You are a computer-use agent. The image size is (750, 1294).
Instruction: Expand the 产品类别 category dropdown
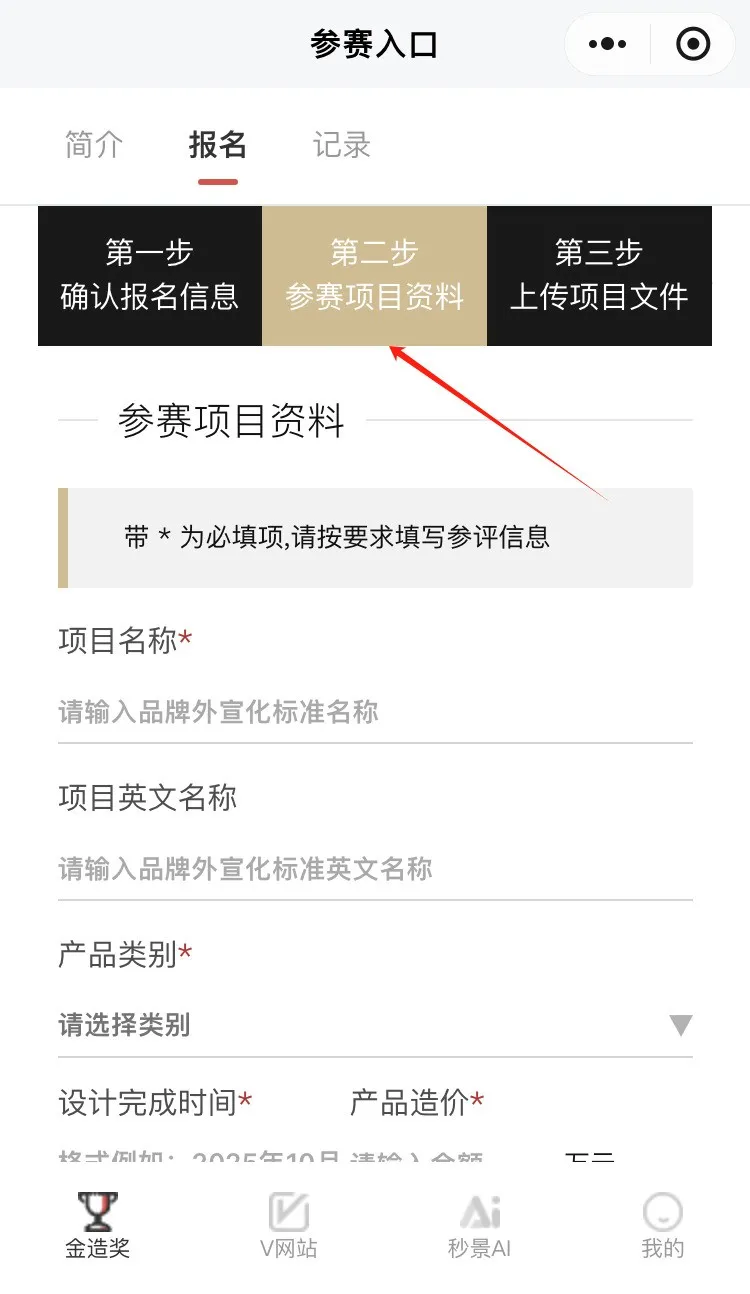(x=374, y=1025)
